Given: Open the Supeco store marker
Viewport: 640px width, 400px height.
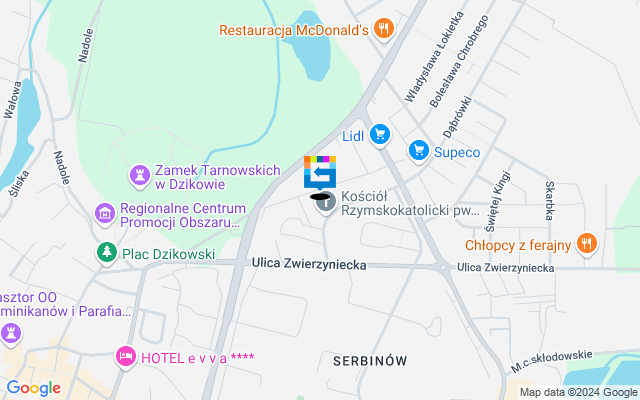Looking at the screenshot, I should coord(419,152).
